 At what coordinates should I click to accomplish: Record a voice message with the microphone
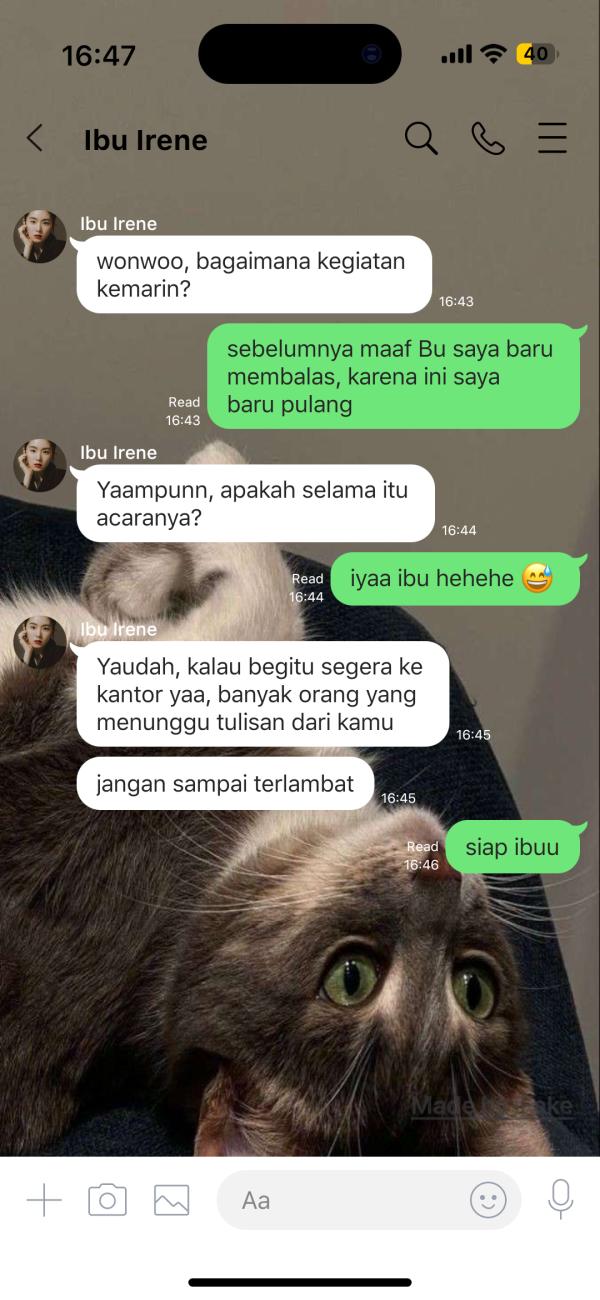(560, 1199)
